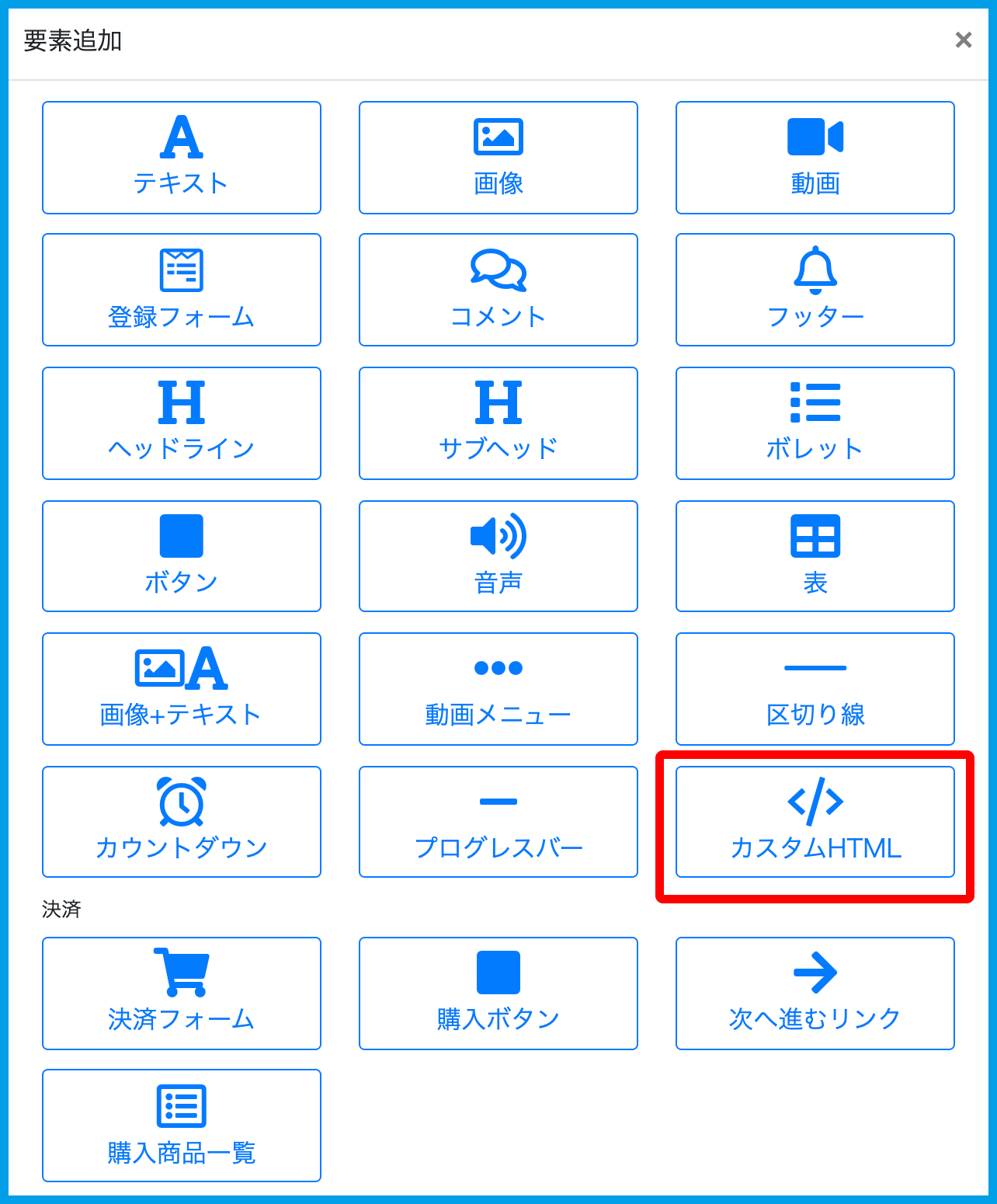Tap the フッター tile
This screenshot has width=997, height=1204.
click(x=815, y=290)
